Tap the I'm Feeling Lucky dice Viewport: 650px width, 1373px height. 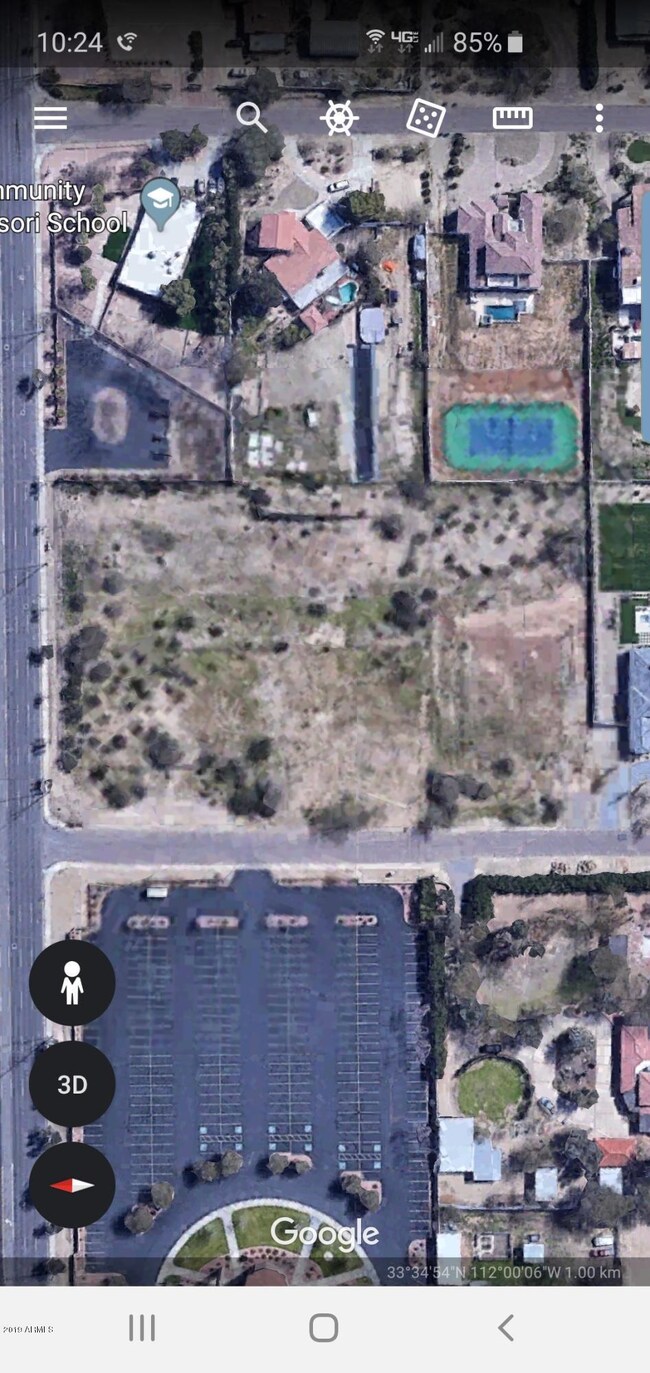[x=426, y=118]
